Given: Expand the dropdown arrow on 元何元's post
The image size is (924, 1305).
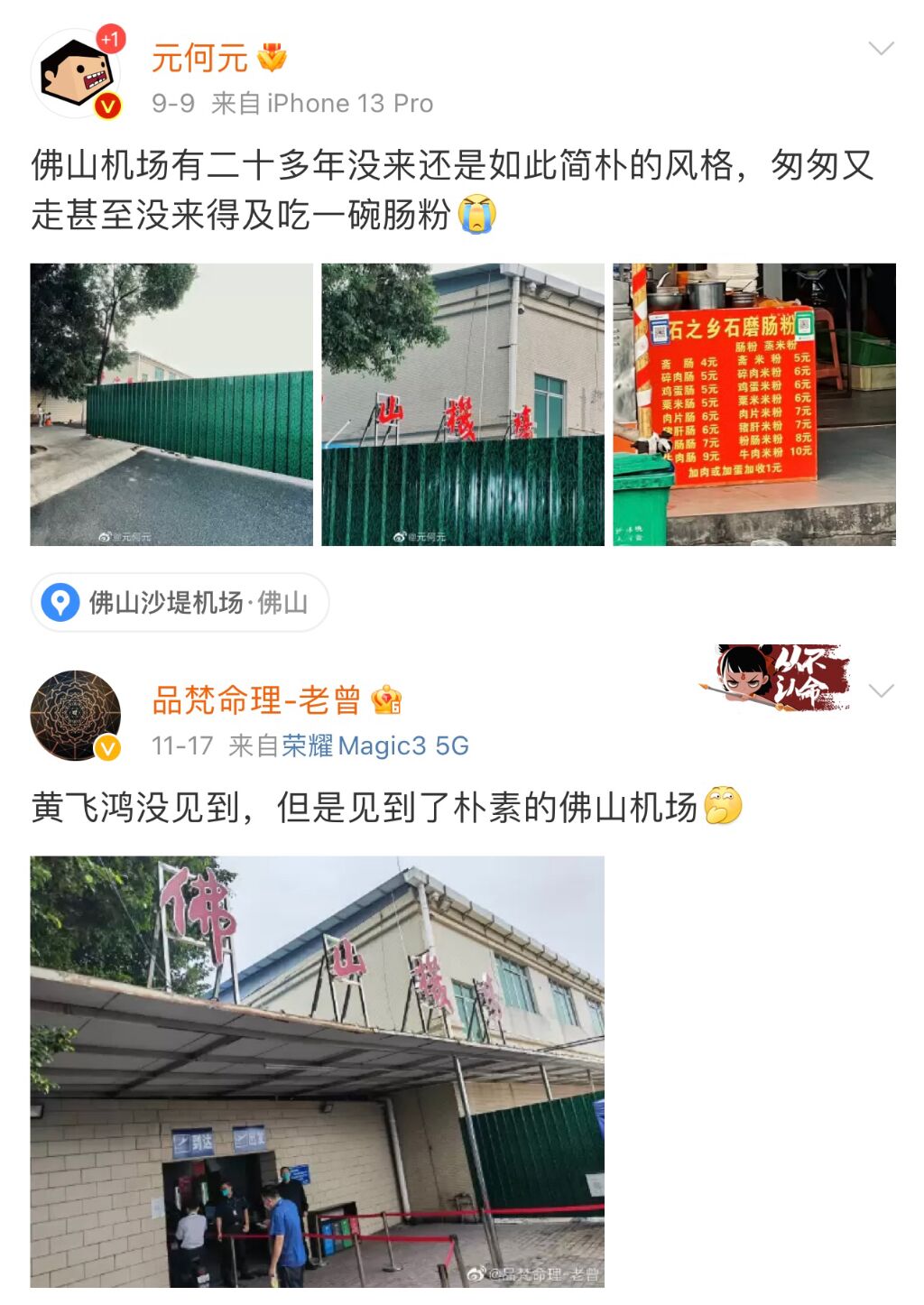Looking at the screenshot, I should 881,49.
